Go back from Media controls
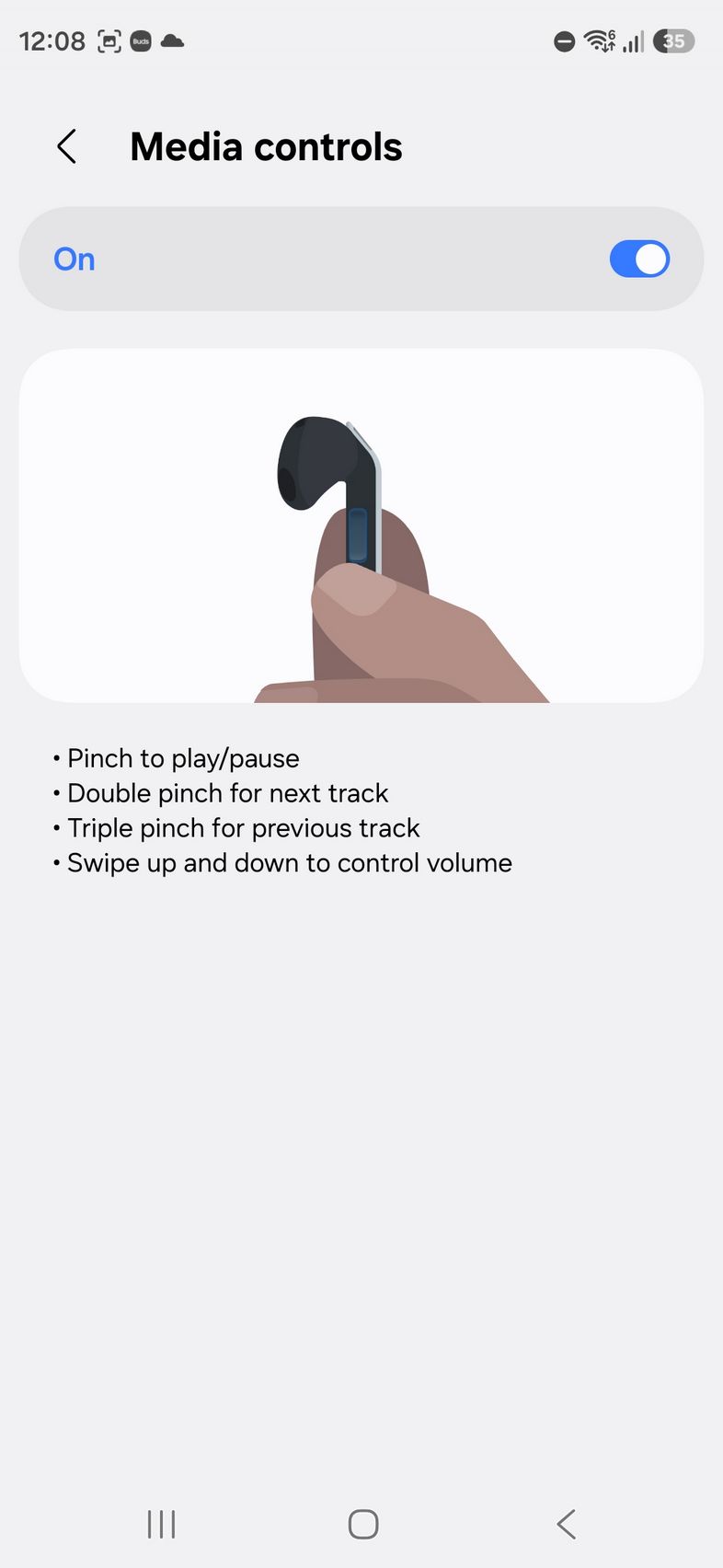This screenshot has width=723, height=1568. pos(67,146)
